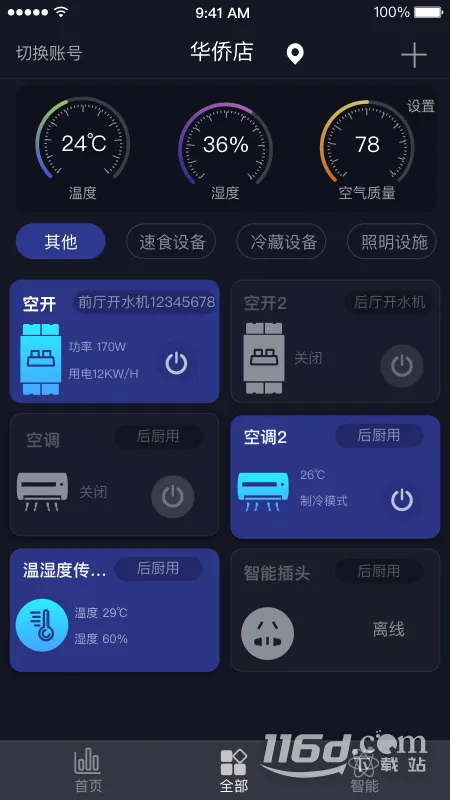Open 设置 on the gauge panel
This screenshot has width=450, height=800.
pos(421,106)
